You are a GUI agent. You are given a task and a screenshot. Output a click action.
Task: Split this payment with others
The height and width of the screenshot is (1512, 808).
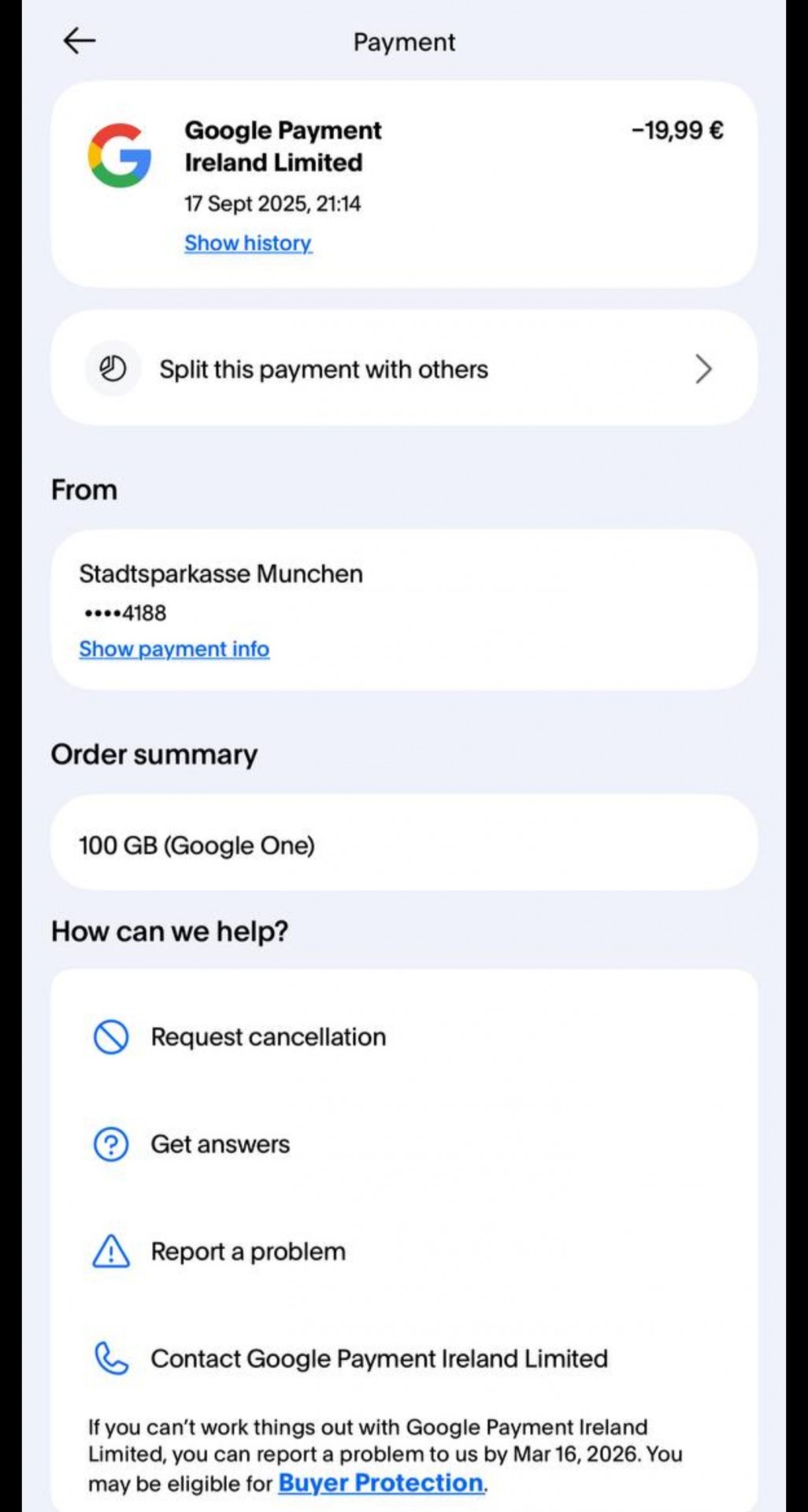pyautogui.click(x=404, y=369)
